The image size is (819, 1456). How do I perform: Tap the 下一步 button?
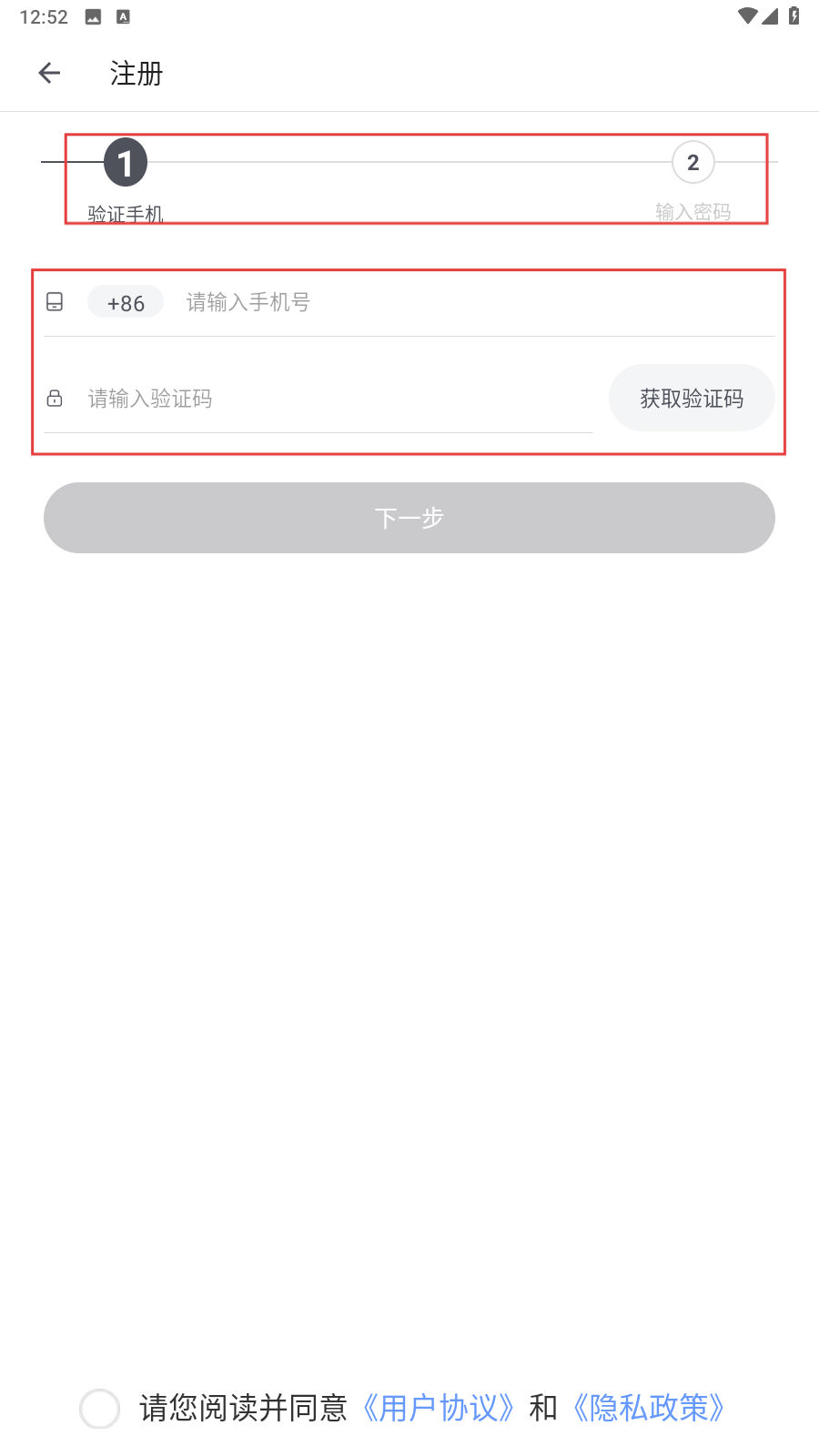coord(409,518)
